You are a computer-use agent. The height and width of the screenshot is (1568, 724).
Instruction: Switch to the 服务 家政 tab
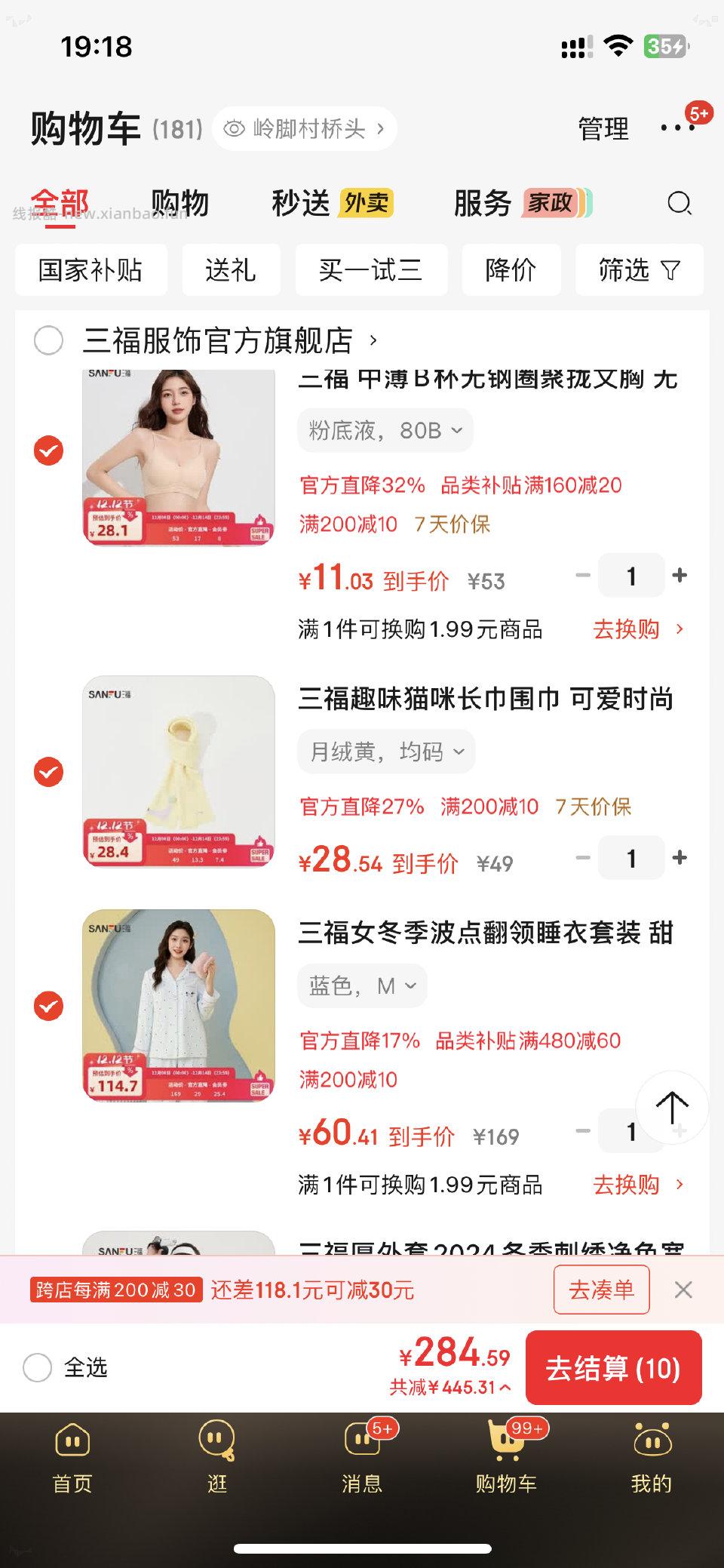click(x=522, y=203)
